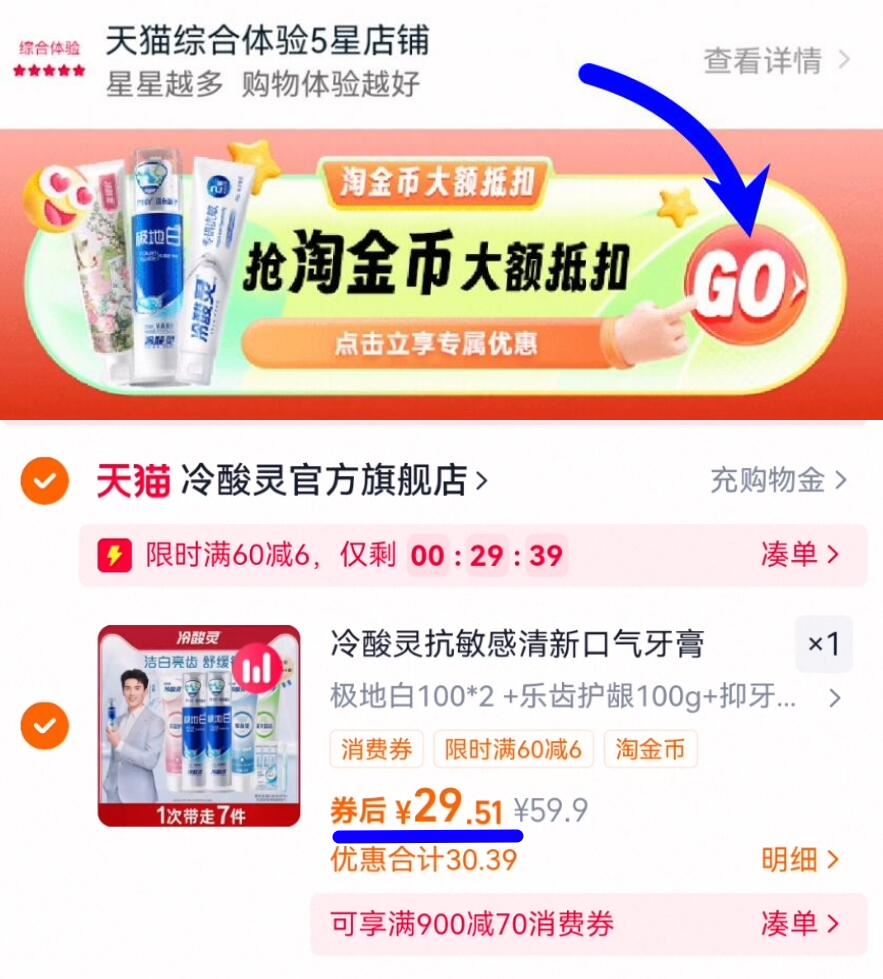Click the lightning flash promotion icon

pos(116,554)
